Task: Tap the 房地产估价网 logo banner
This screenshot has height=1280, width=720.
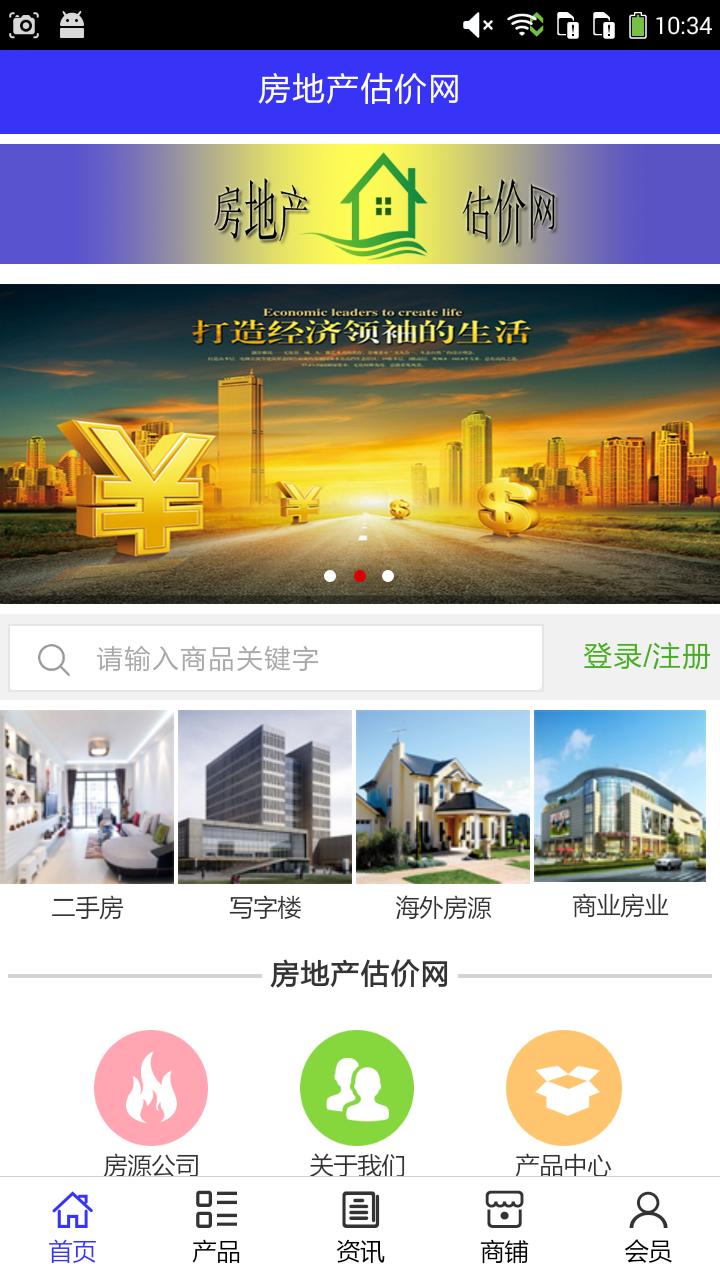Action: point(360,203)
